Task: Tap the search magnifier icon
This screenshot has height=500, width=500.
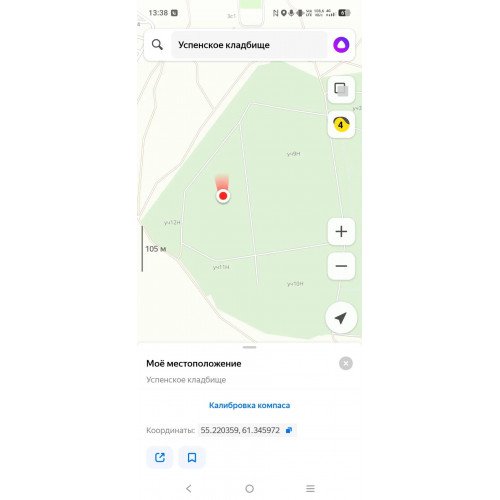Action: coord(157,45)
